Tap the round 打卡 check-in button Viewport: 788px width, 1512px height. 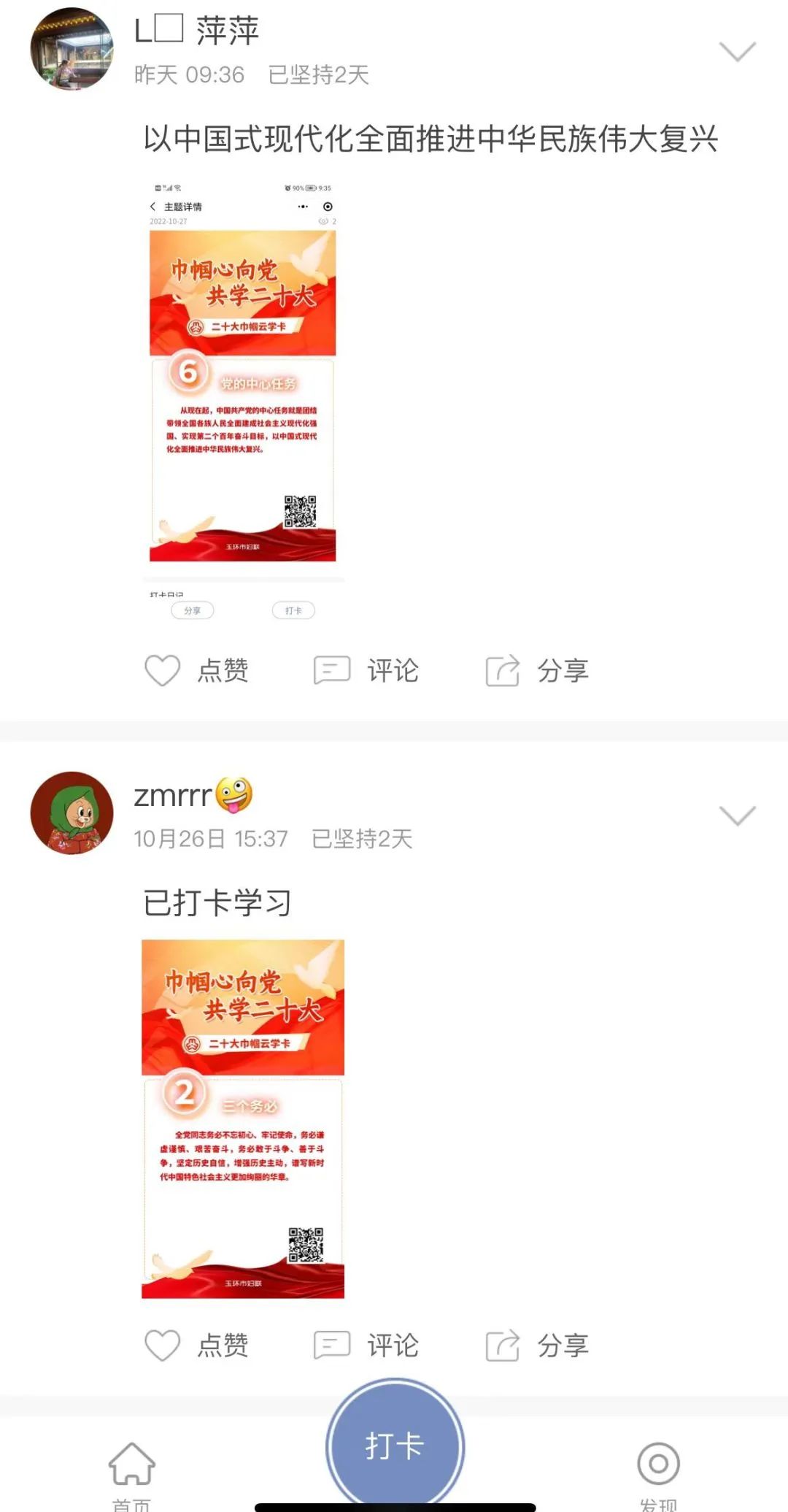tap(395, 1446)
